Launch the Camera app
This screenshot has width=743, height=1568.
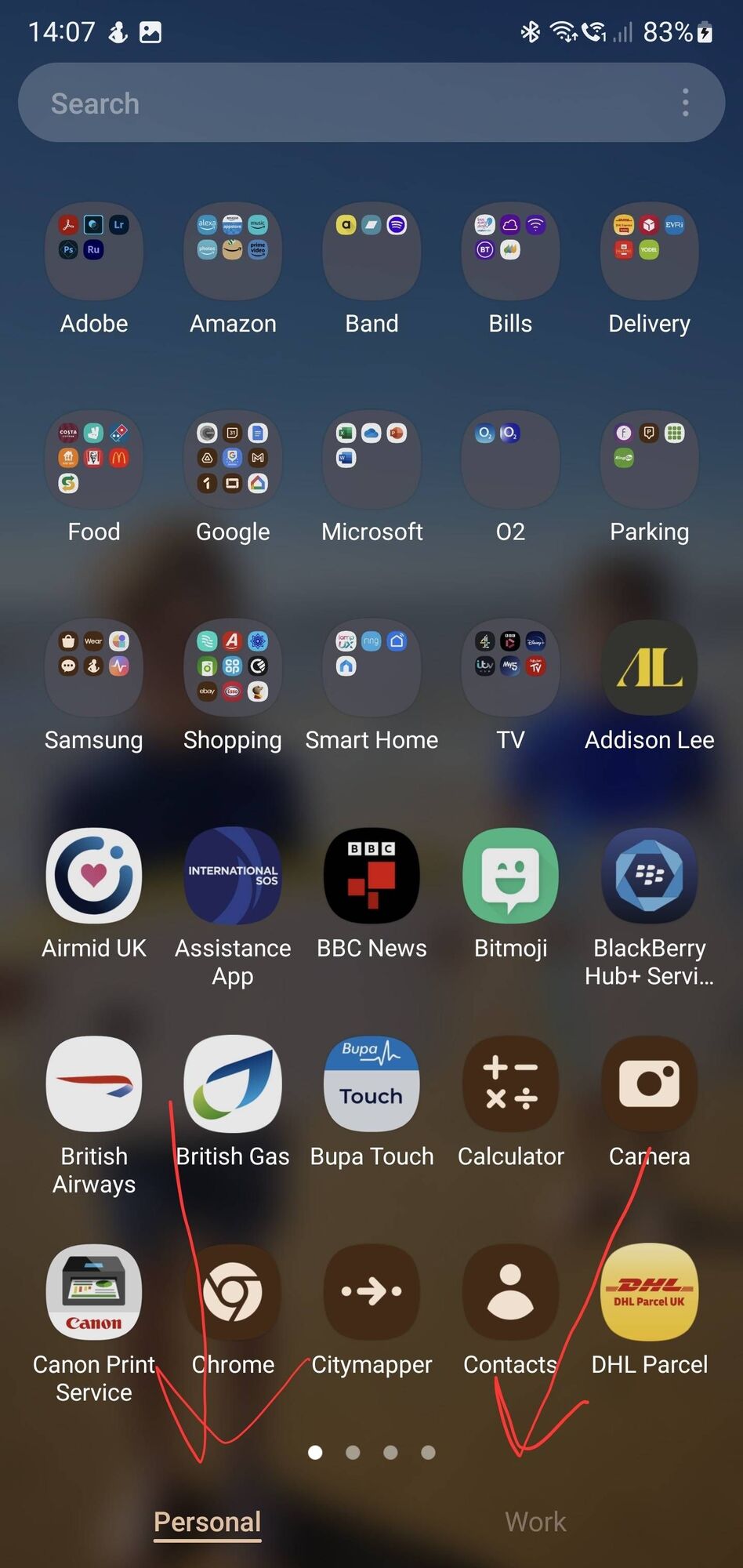click(649, 1084)
